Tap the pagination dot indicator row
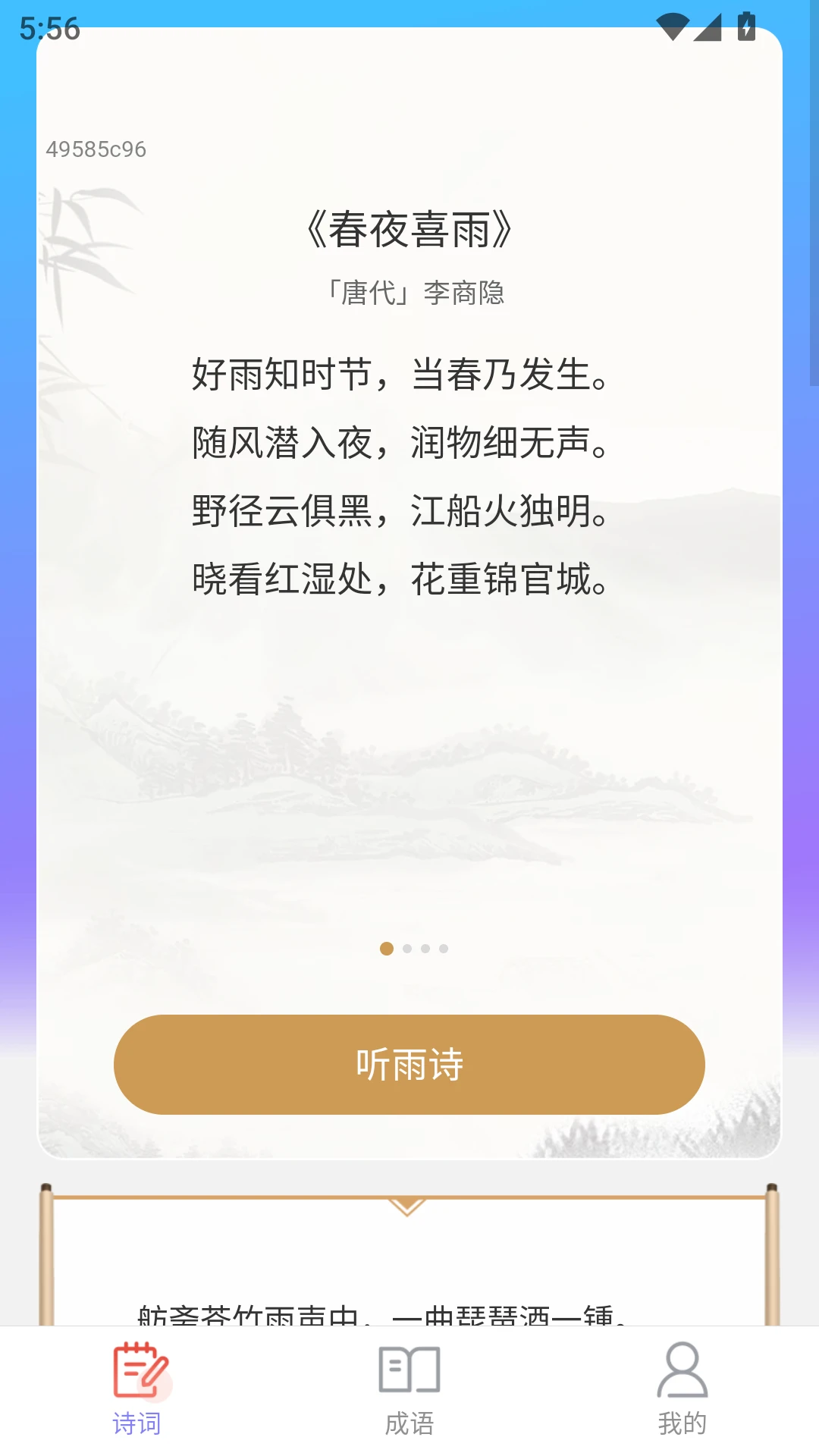Screen dimensions: 819x1456 (x=416, y=948)
